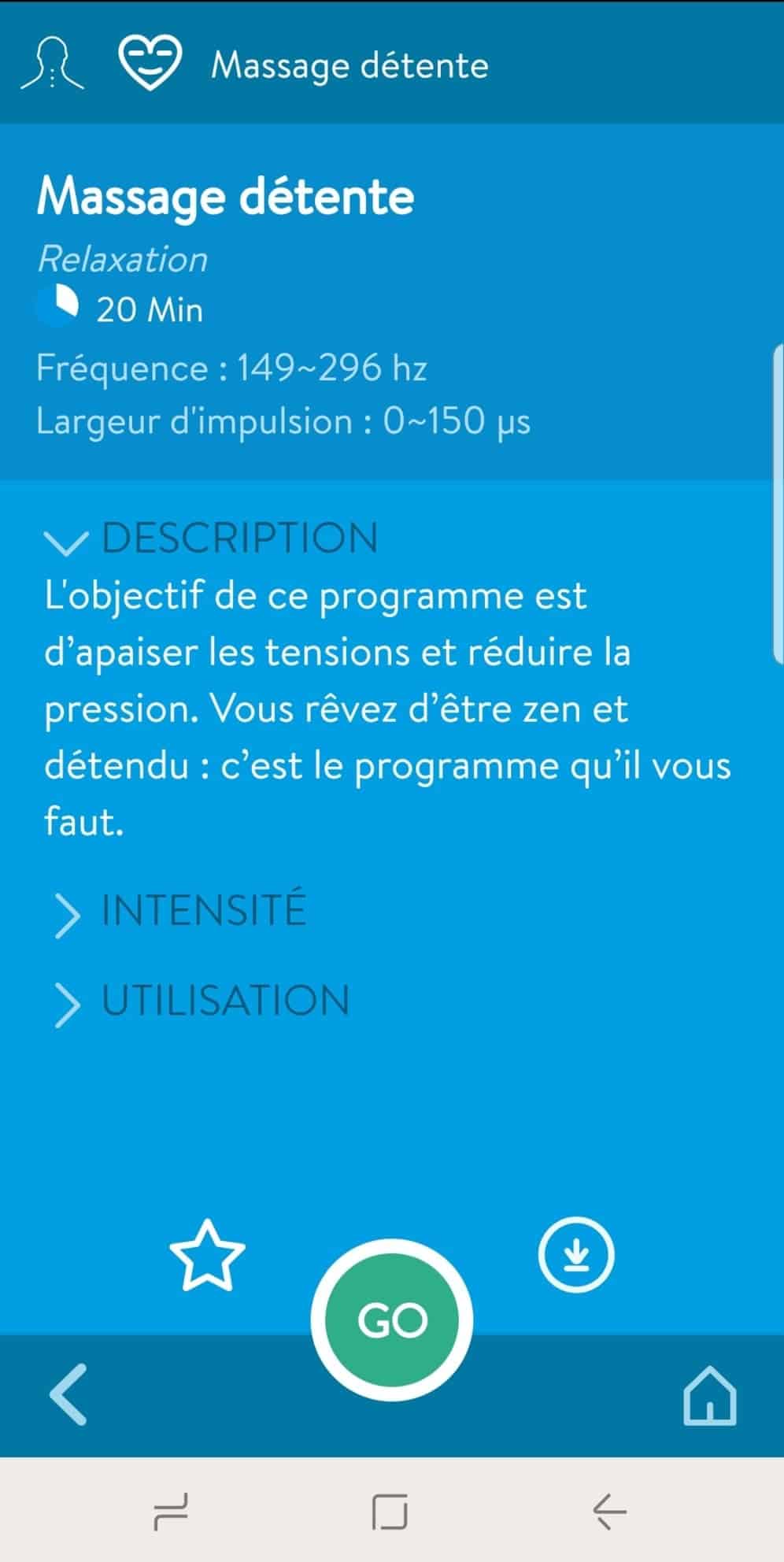
Task: Open the body silhouette icon in header
Action: (51, 64)
